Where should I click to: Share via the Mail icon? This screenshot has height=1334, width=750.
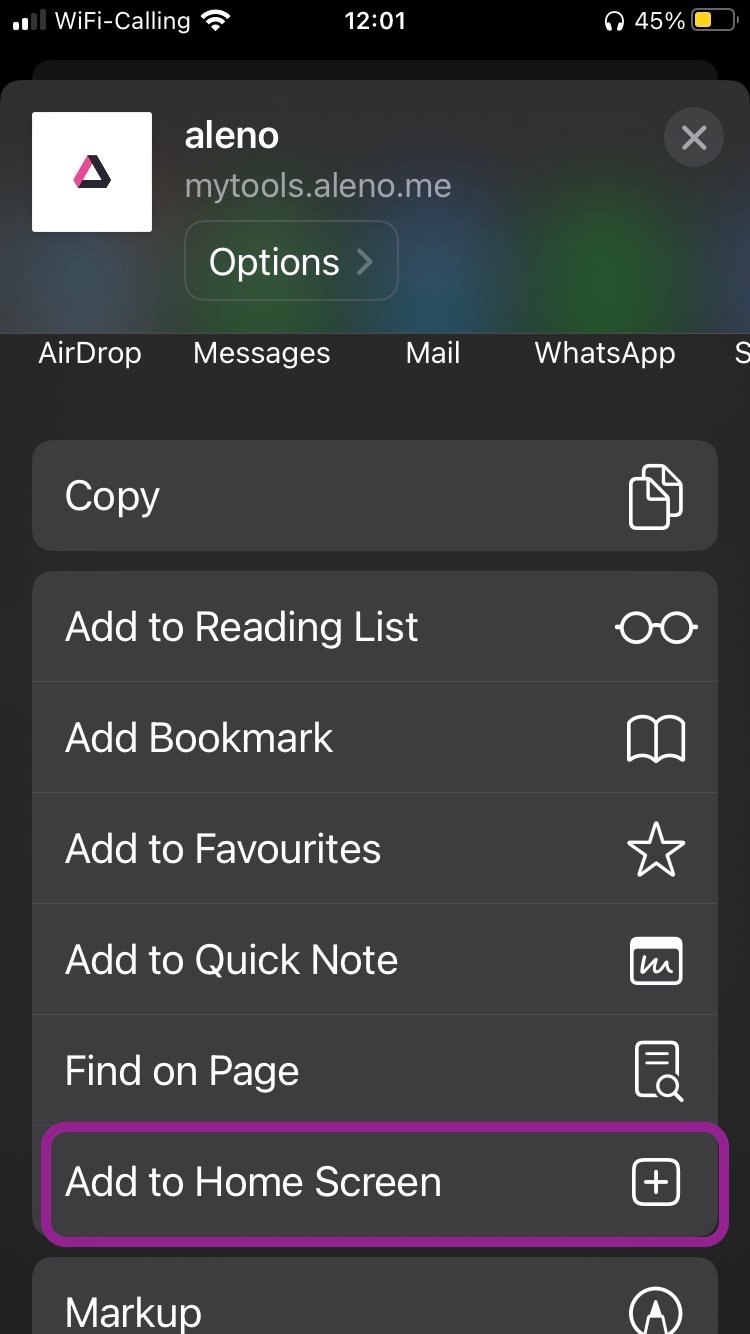(432, 353)
